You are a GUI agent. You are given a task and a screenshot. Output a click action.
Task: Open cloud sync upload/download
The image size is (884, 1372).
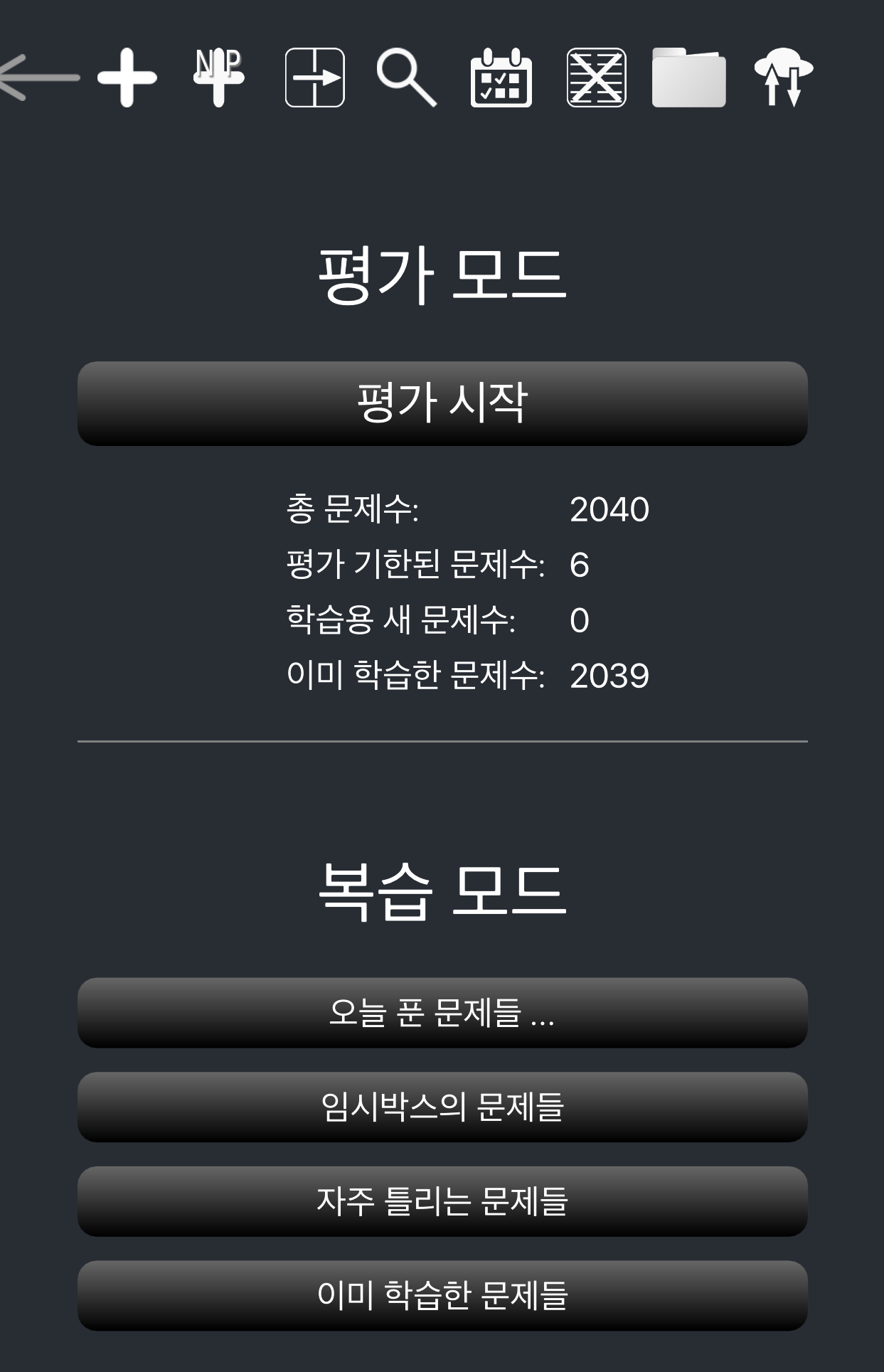[x=783, y=78]
